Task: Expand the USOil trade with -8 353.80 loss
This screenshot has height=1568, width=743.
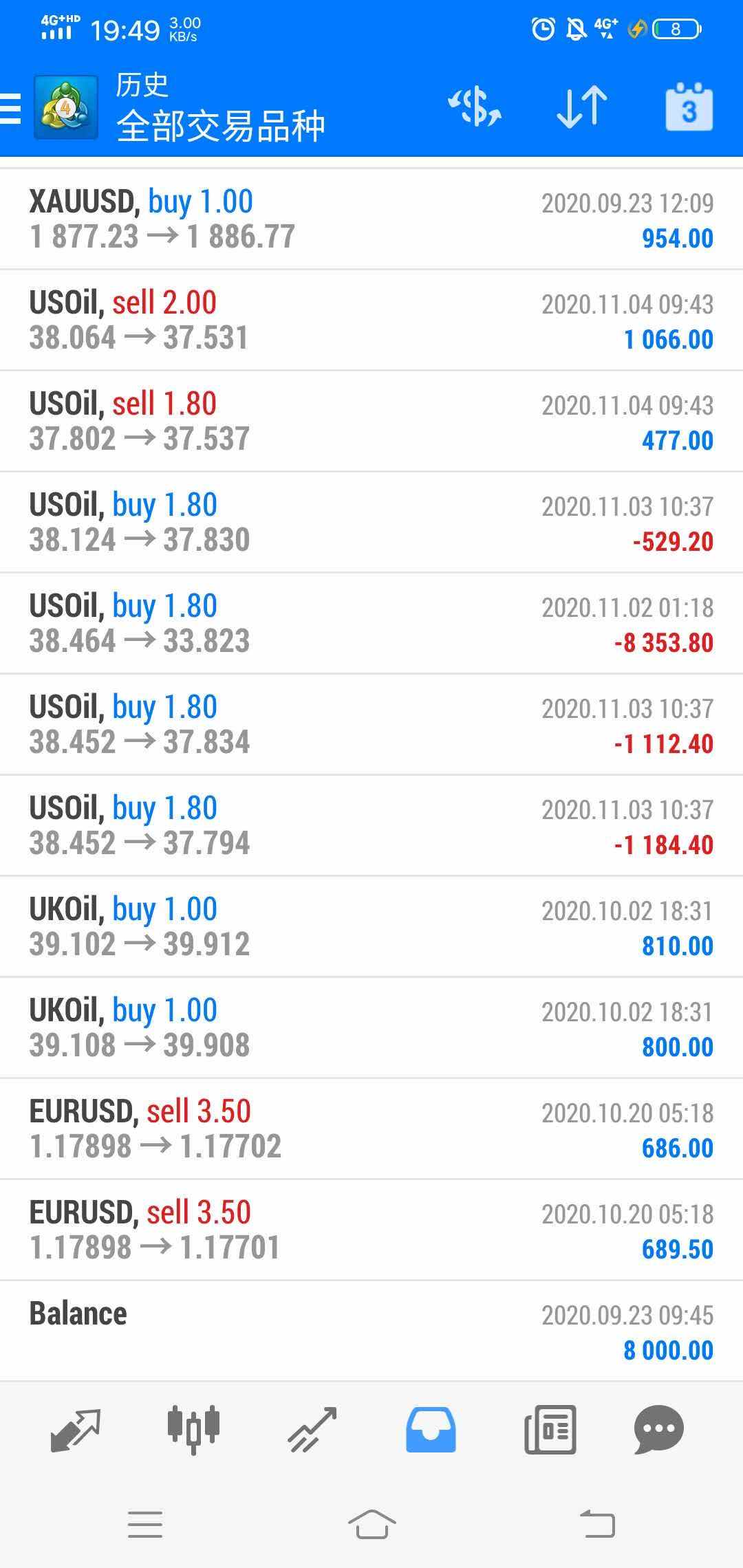Action: pos(371,624)
